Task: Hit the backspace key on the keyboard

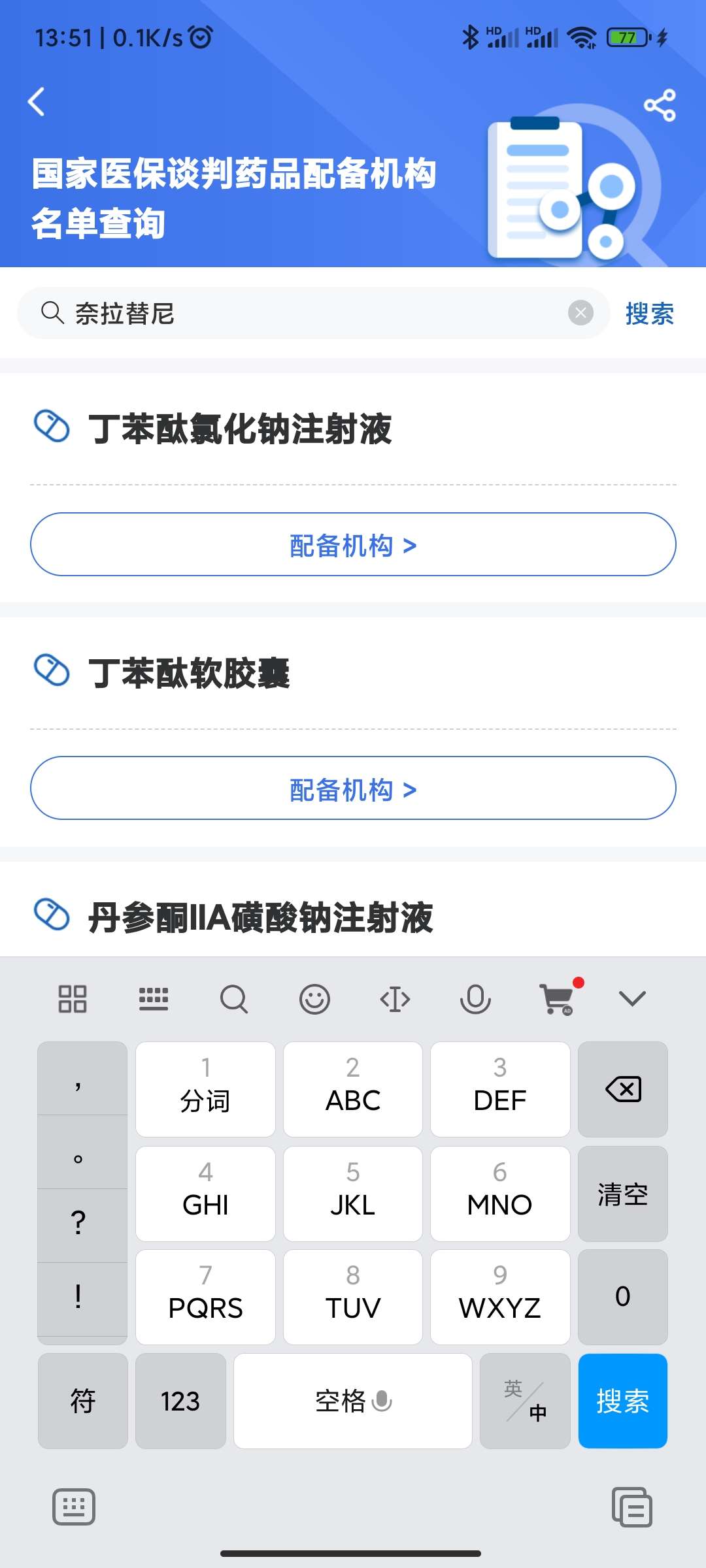Action: (623, 1089)
